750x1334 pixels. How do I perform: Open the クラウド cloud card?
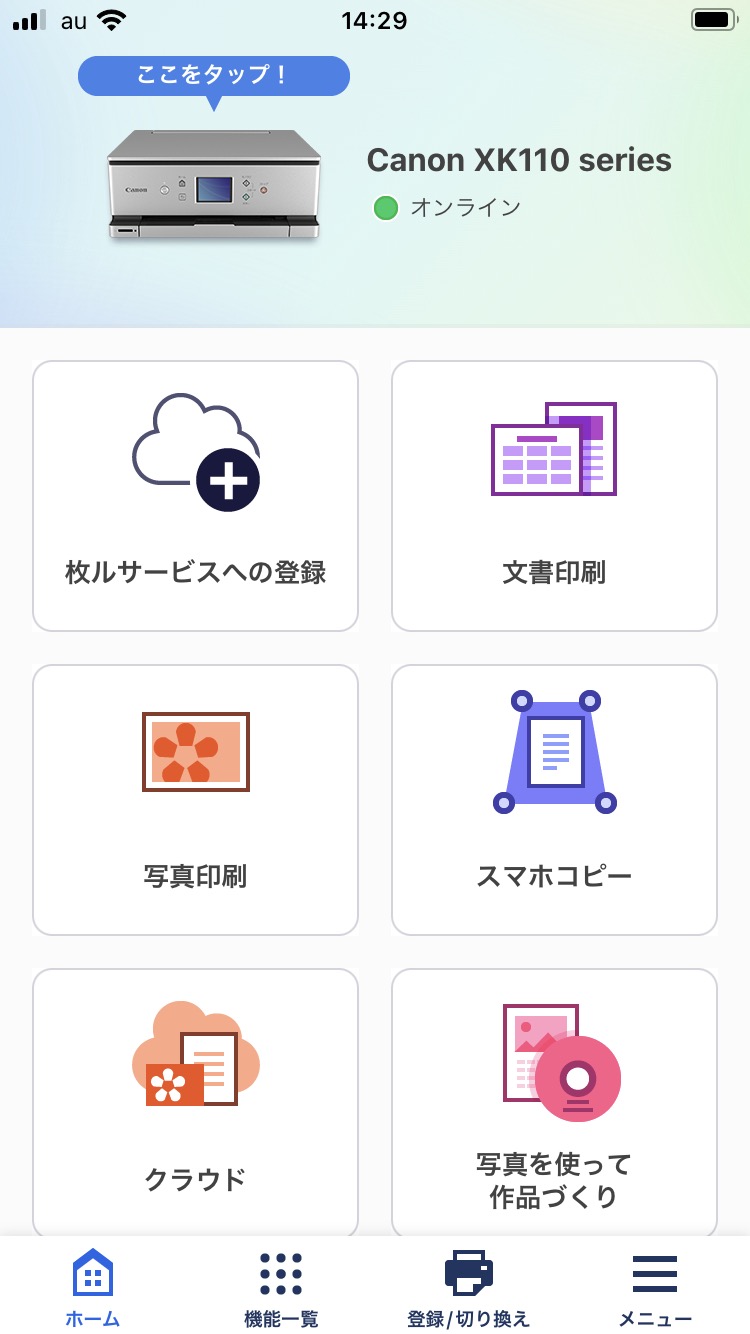tap(196, 1102)
